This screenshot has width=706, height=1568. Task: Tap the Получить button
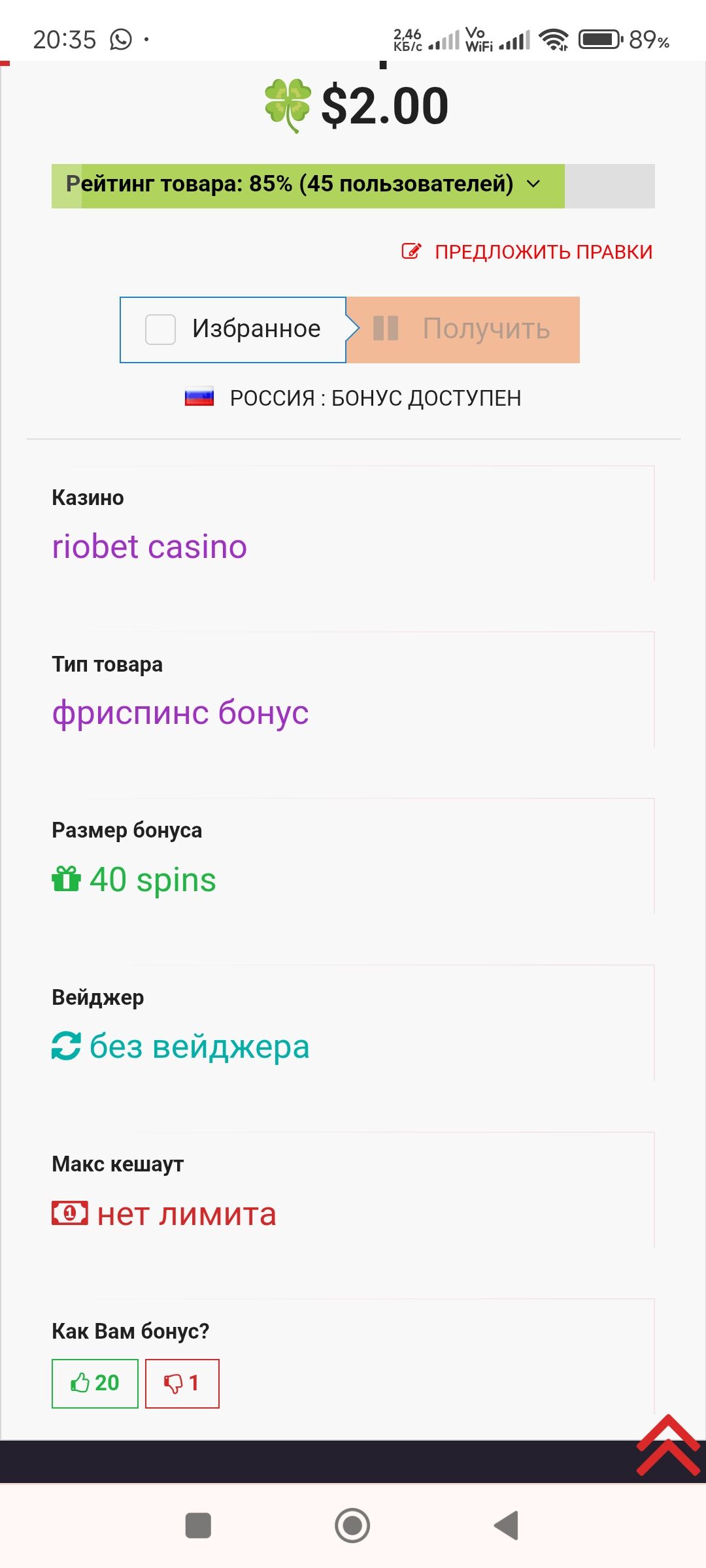pyautogui.click(x=463, y=330)
